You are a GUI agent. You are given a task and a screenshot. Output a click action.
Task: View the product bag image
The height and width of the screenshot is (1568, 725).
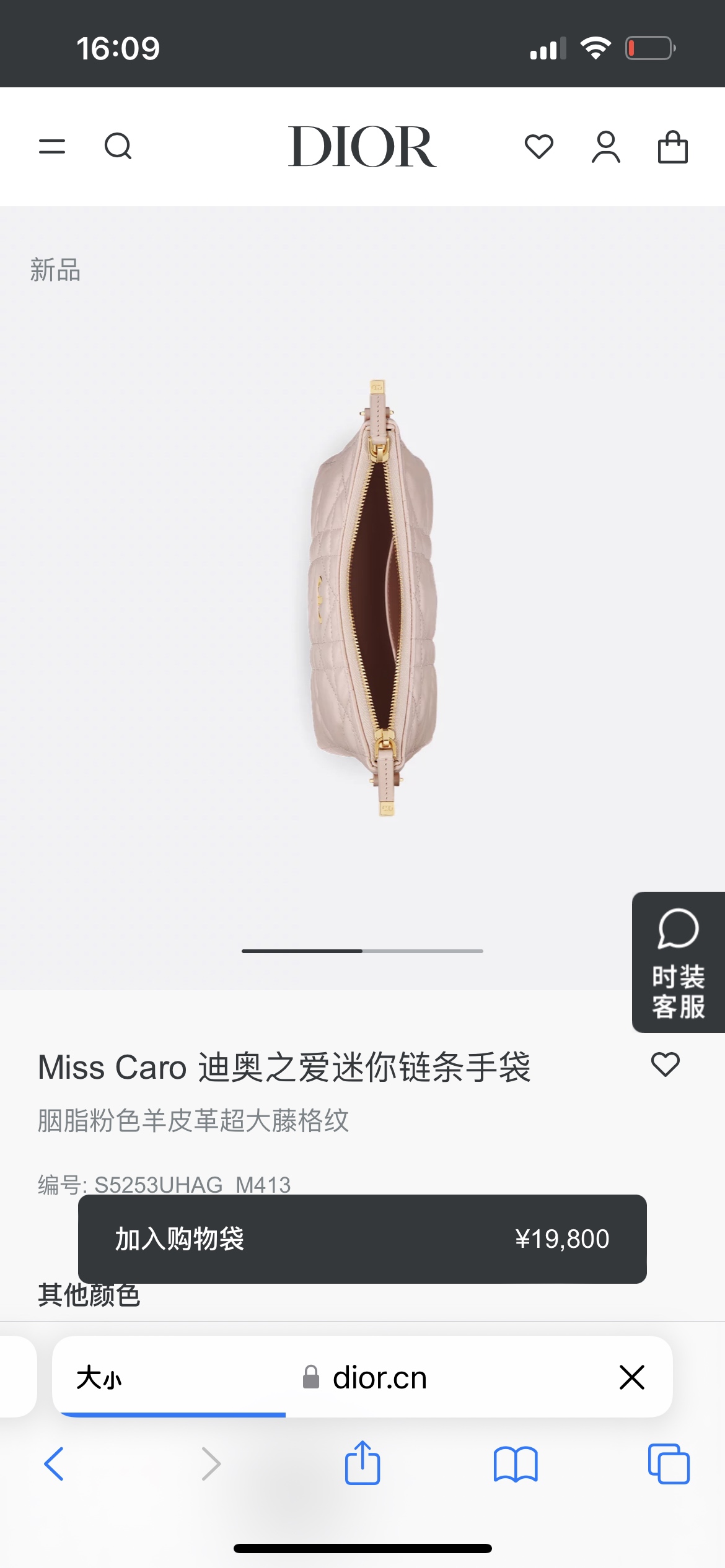coord(374,598)
